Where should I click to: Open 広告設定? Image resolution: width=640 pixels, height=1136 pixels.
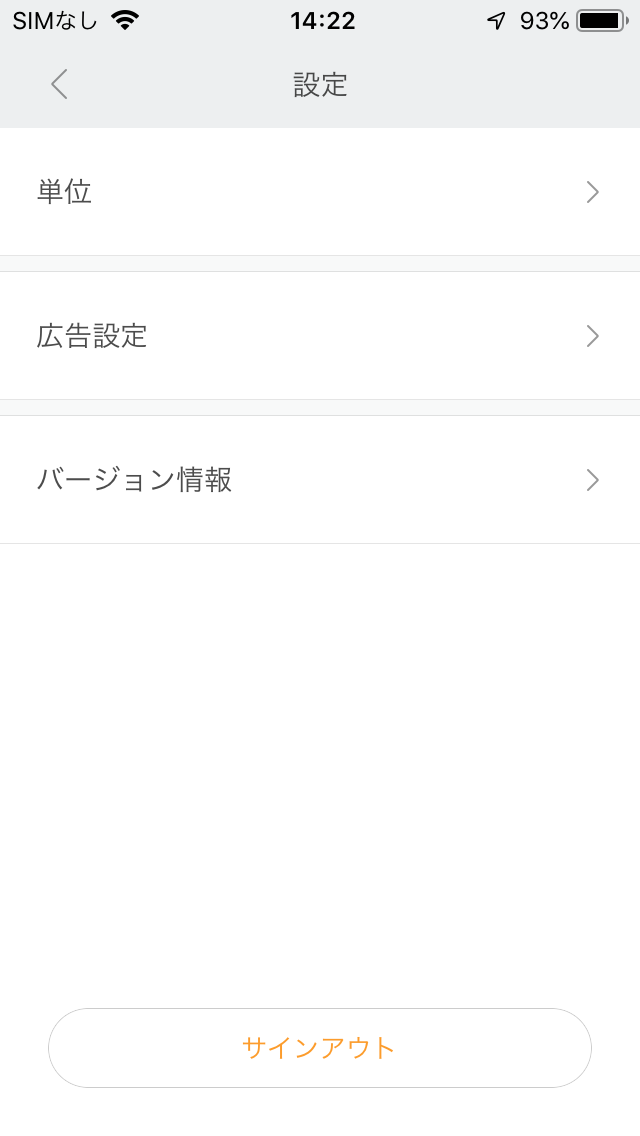(320, 335)
